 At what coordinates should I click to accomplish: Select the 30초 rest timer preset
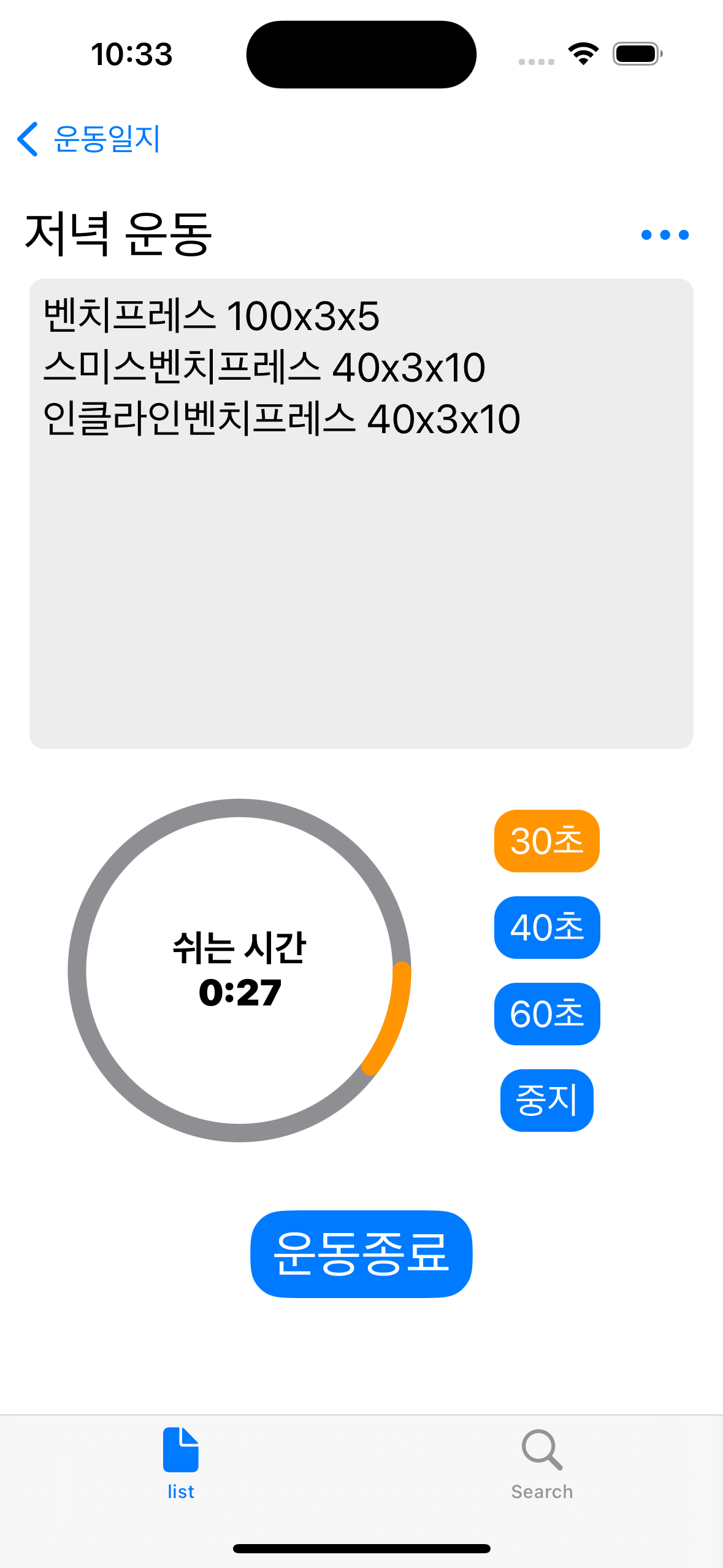pos(546,841)
